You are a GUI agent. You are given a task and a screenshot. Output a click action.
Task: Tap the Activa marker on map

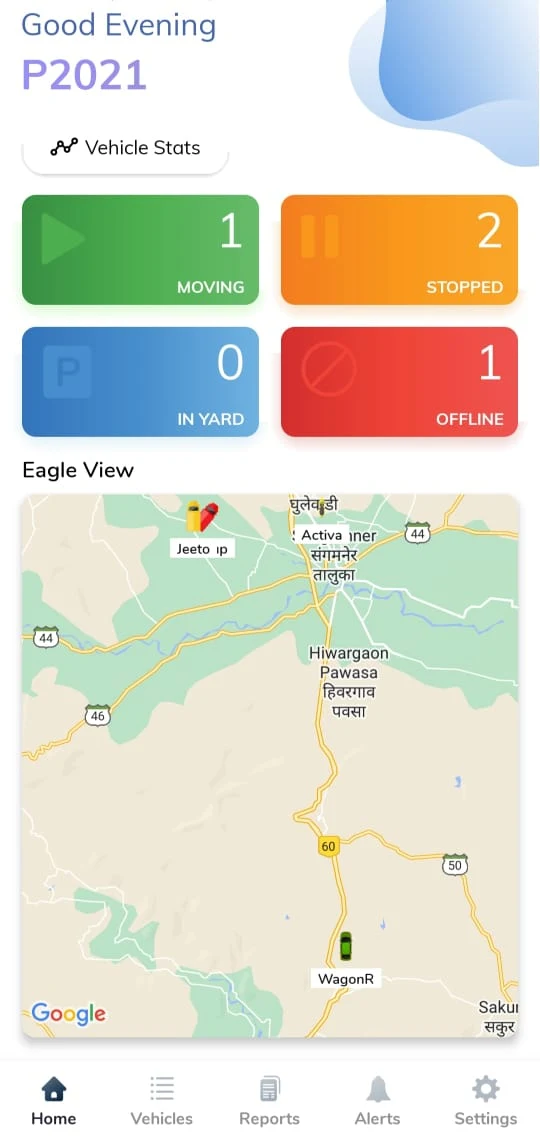tap(322, 510)
